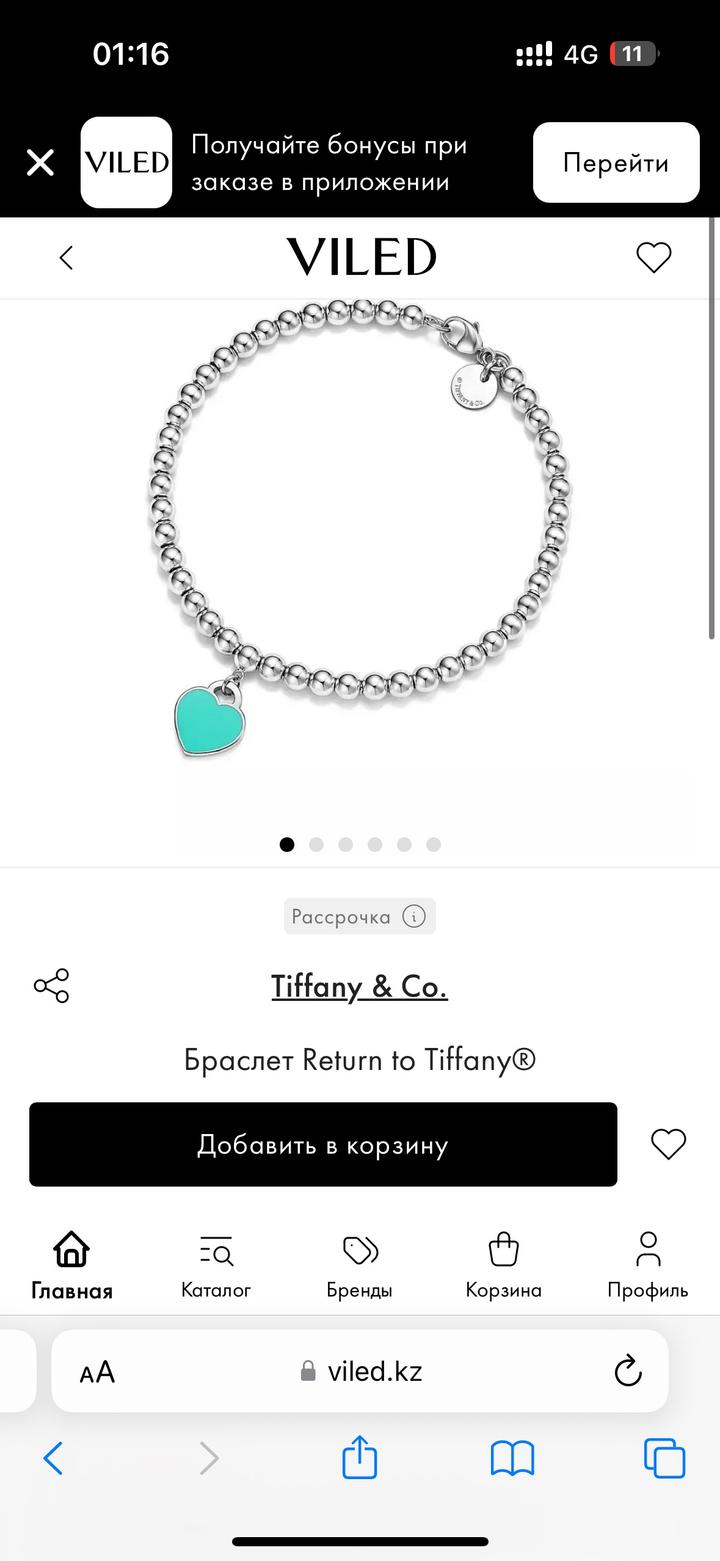Open Корзина cart tab
The width and height of the screenshot is (720, 1561).
point(503,1265)
